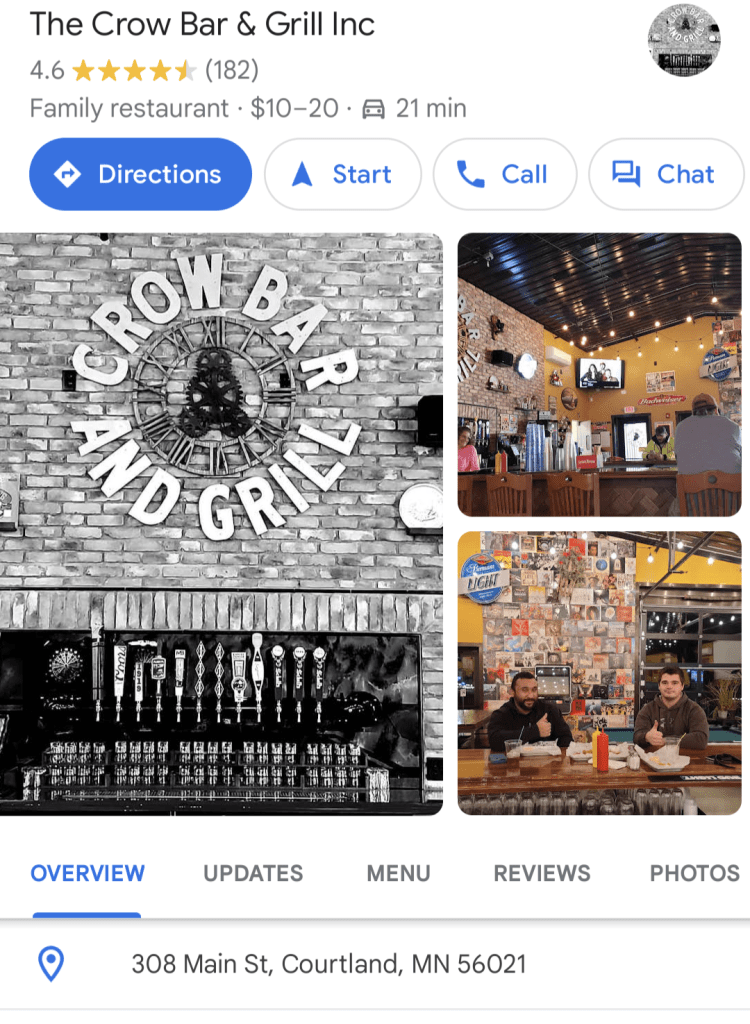This screenshot has height=1024, width=750.
Task: Go to the Menu tab
Action: click(x=398, y=873)
